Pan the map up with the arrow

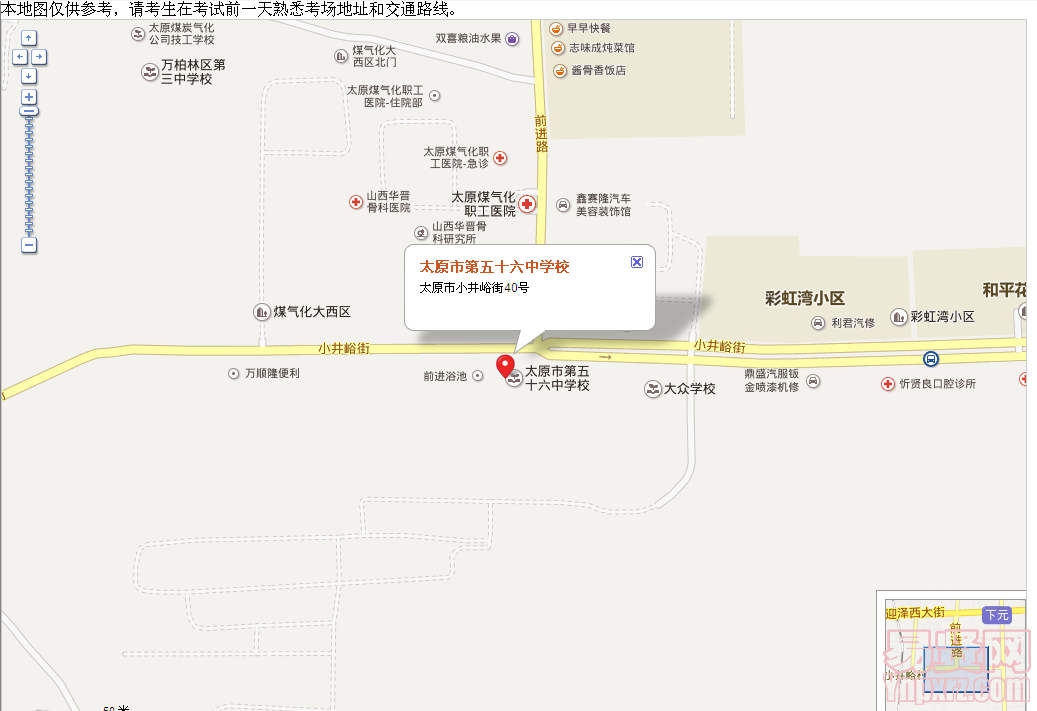[29, 38]
